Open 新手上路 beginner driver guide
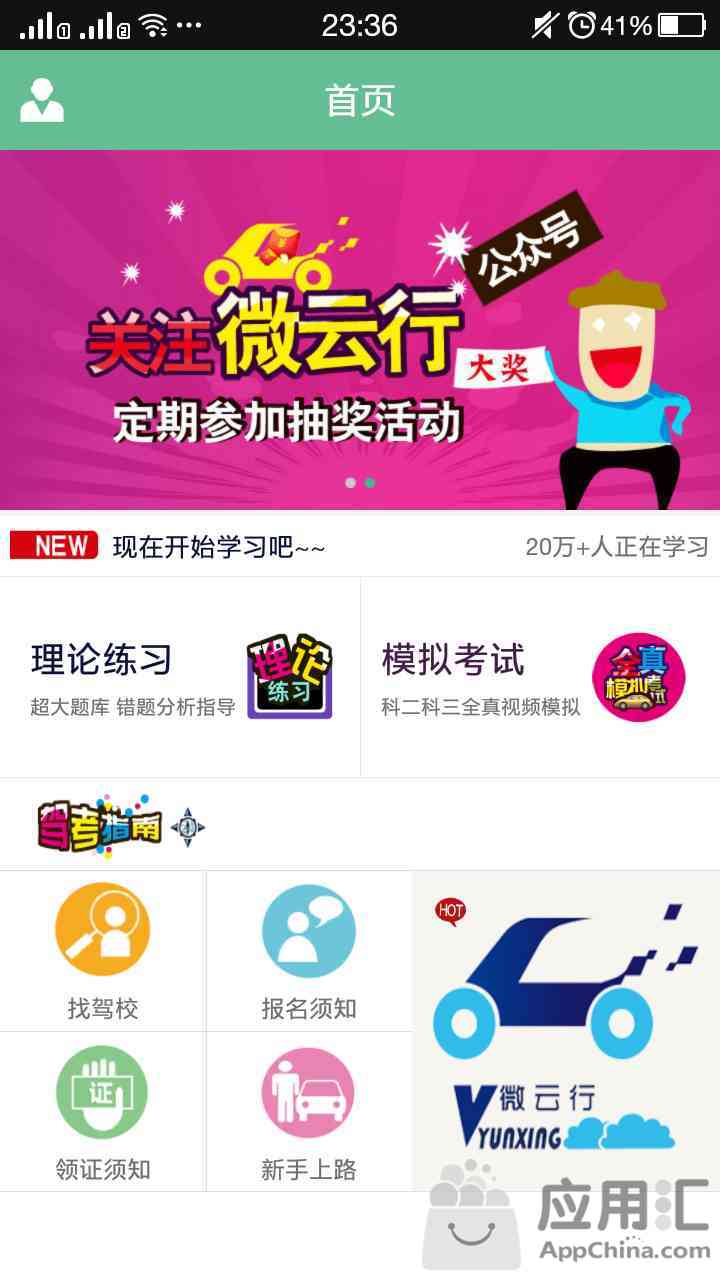This screenshot has height=1280, width=720. tap(309, 1111)
